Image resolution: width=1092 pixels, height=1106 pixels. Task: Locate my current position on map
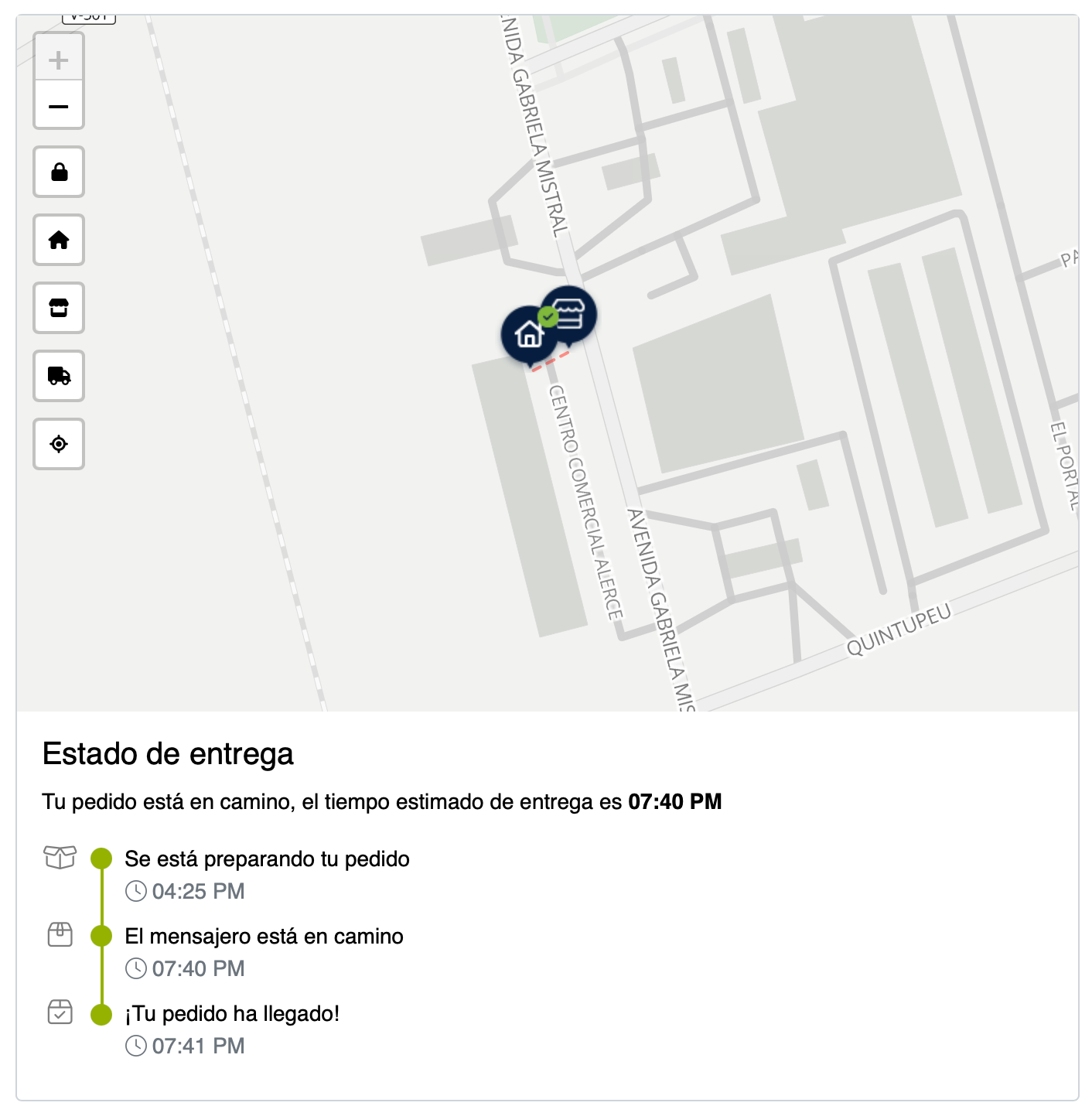[x=59, y=444]
